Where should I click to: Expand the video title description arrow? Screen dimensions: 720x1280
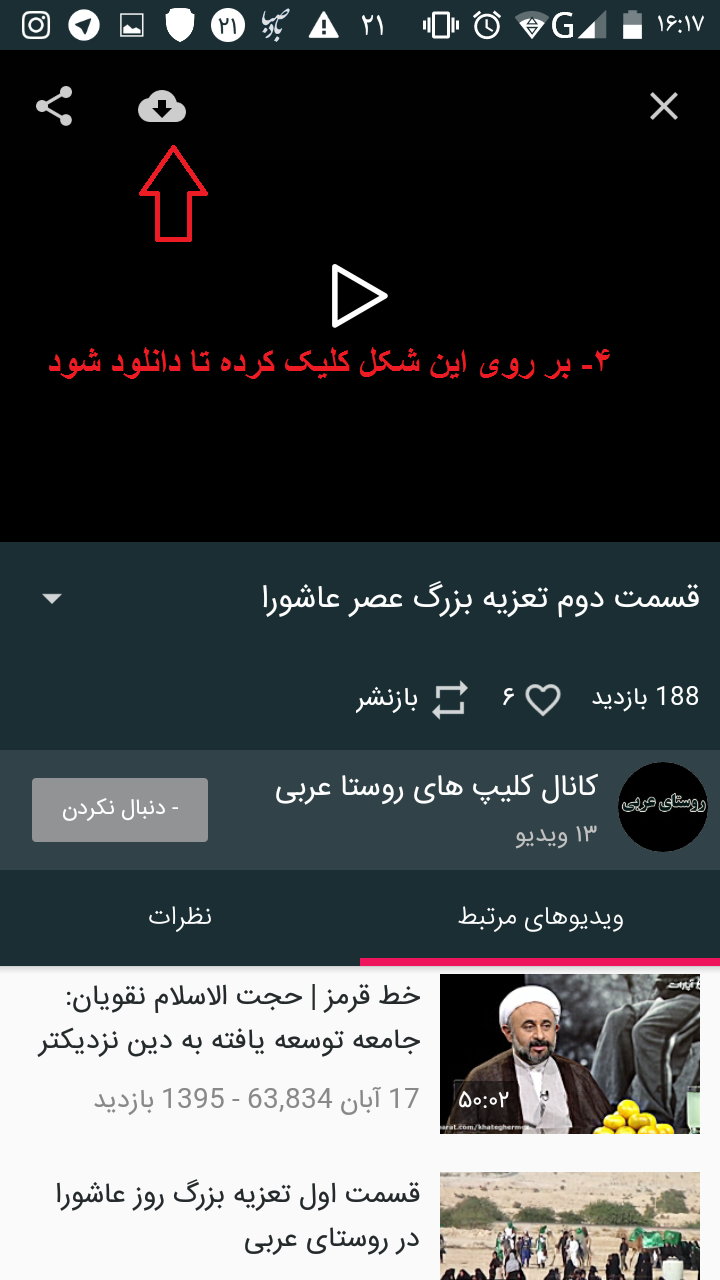pyautogui.click(x=52, y=598)
